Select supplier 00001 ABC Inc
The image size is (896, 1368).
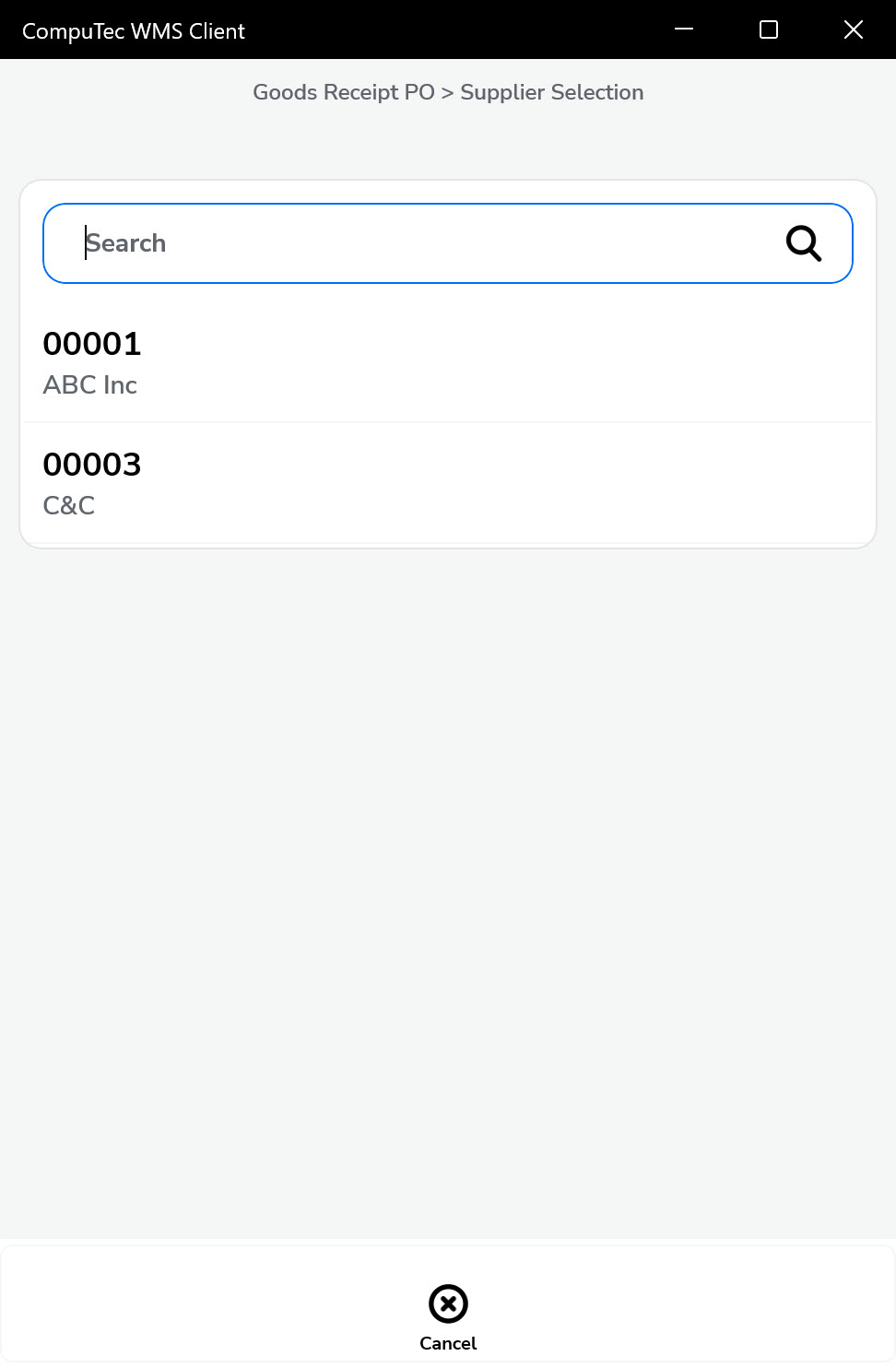click(447, 362)
